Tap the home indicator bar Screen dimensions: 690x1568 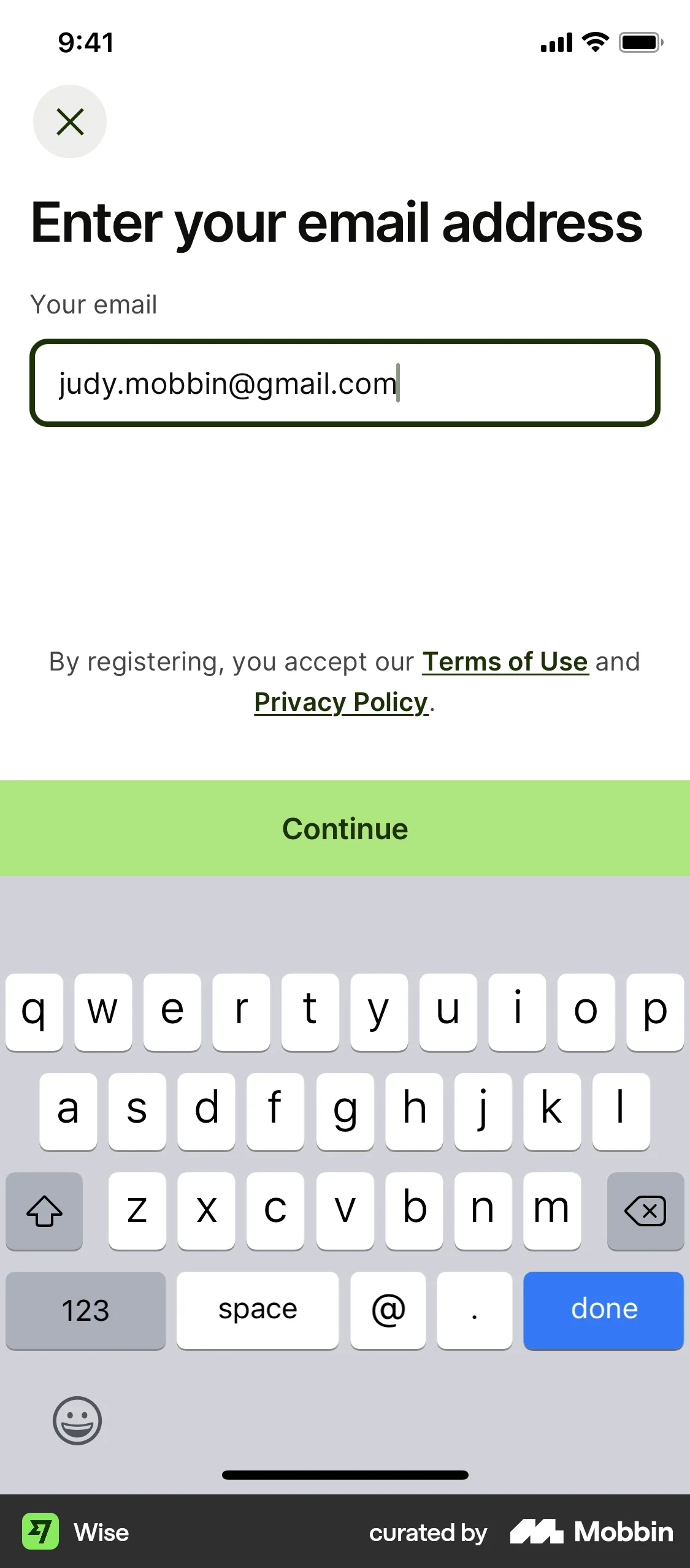345,1474
